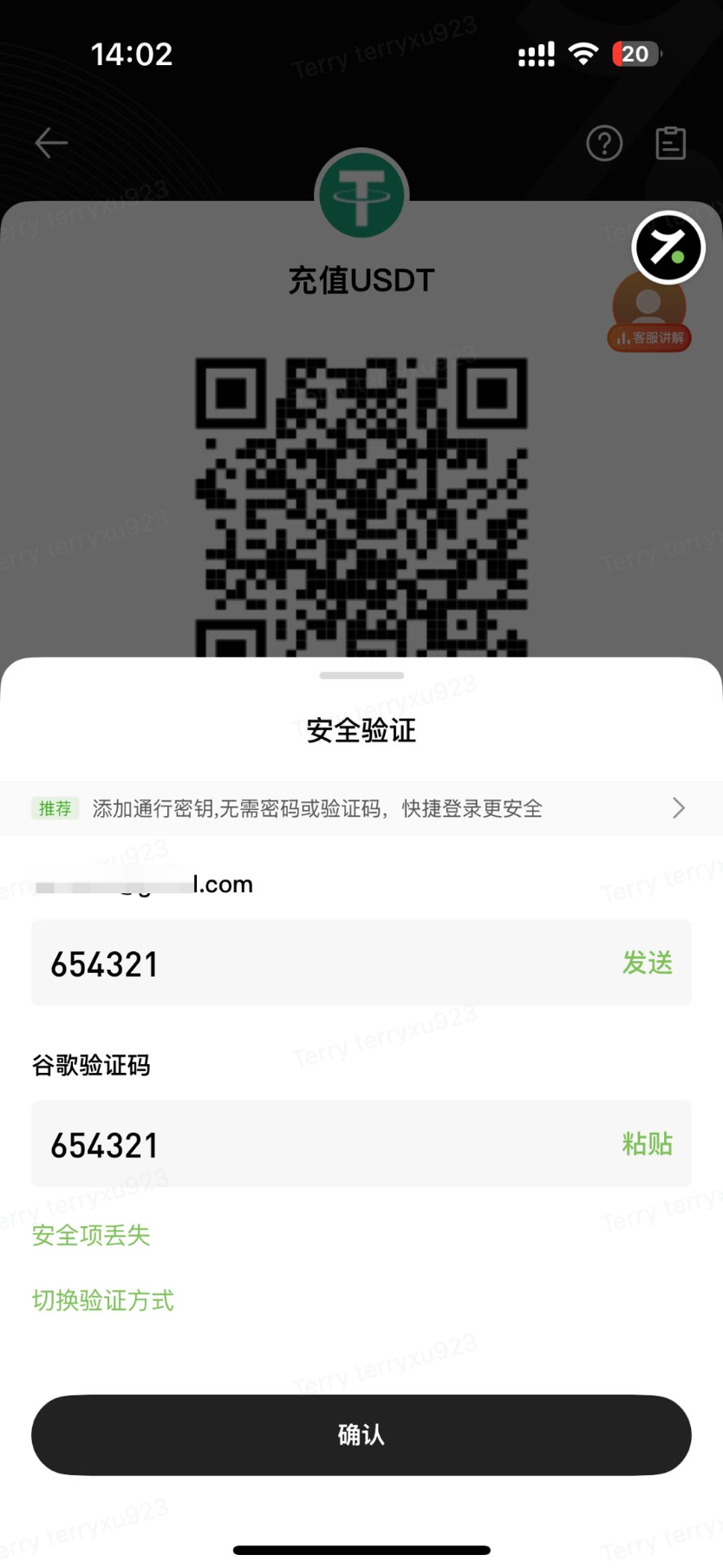Open the 添加通行密钥 passkey recommendation row
Viewport: 723px width, 1568px height.
point(361,808)
